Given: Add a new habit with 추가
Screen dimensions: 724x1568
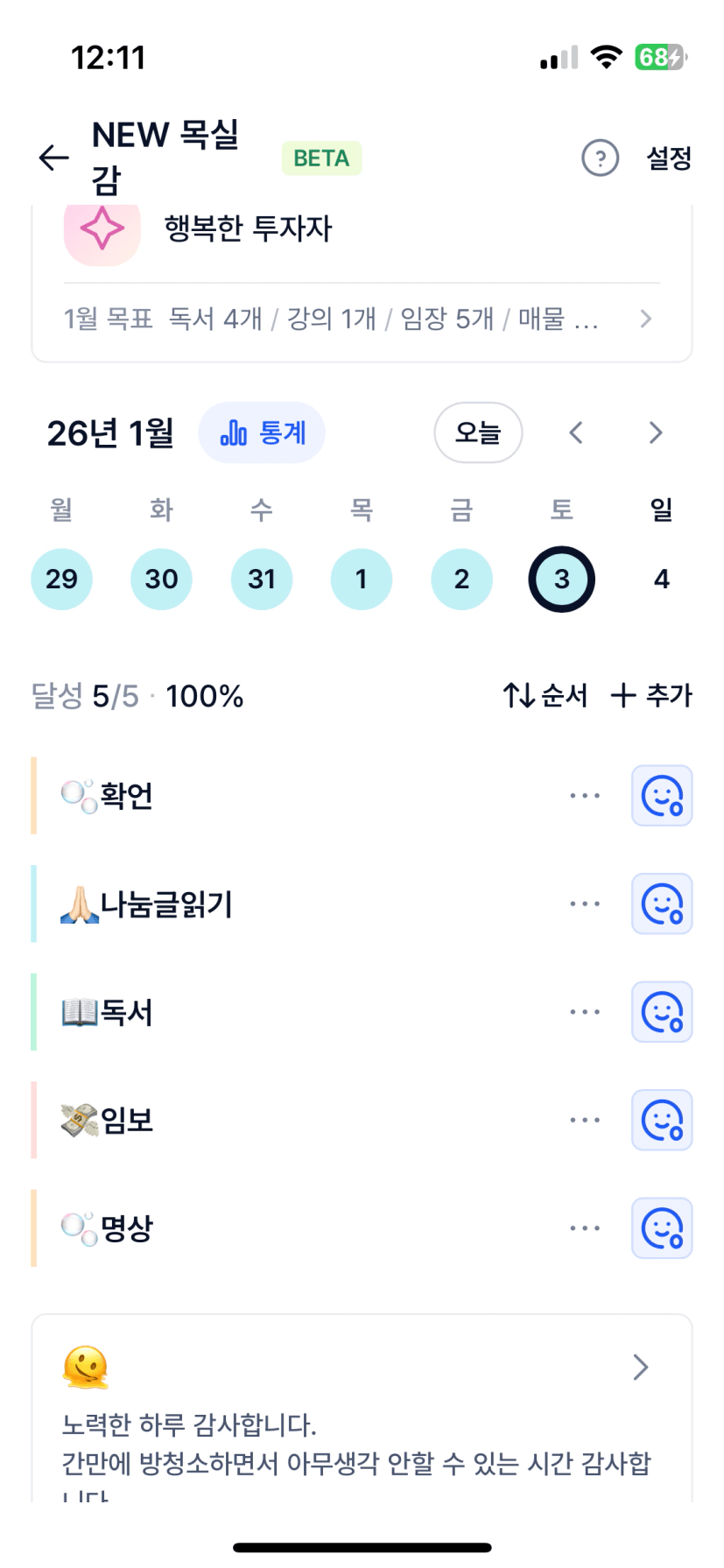Looking at the screenshot, I should click(x=651, y=696).
